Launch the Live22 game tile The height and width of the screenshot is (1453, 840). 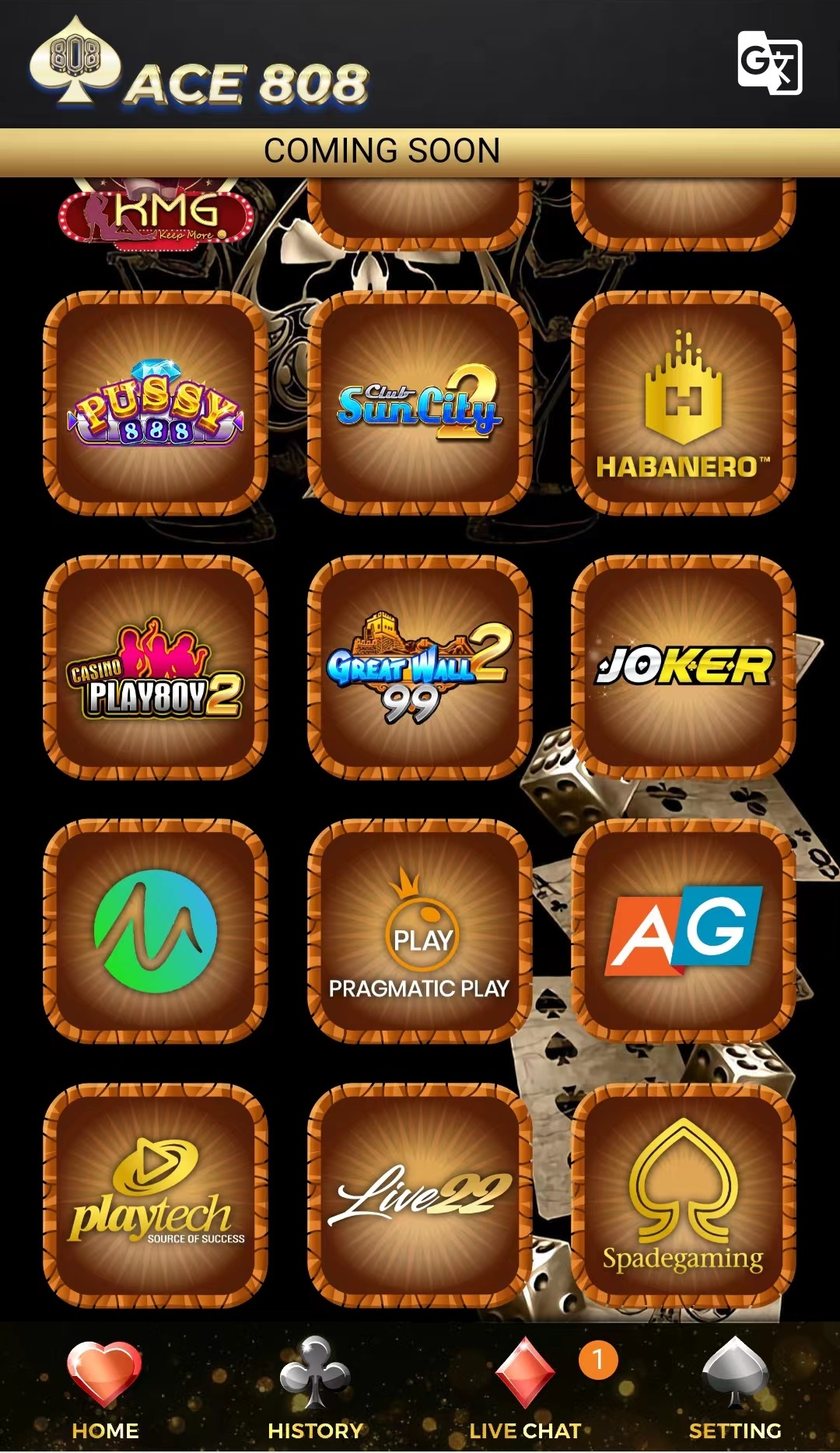(x=420, y=1196)
